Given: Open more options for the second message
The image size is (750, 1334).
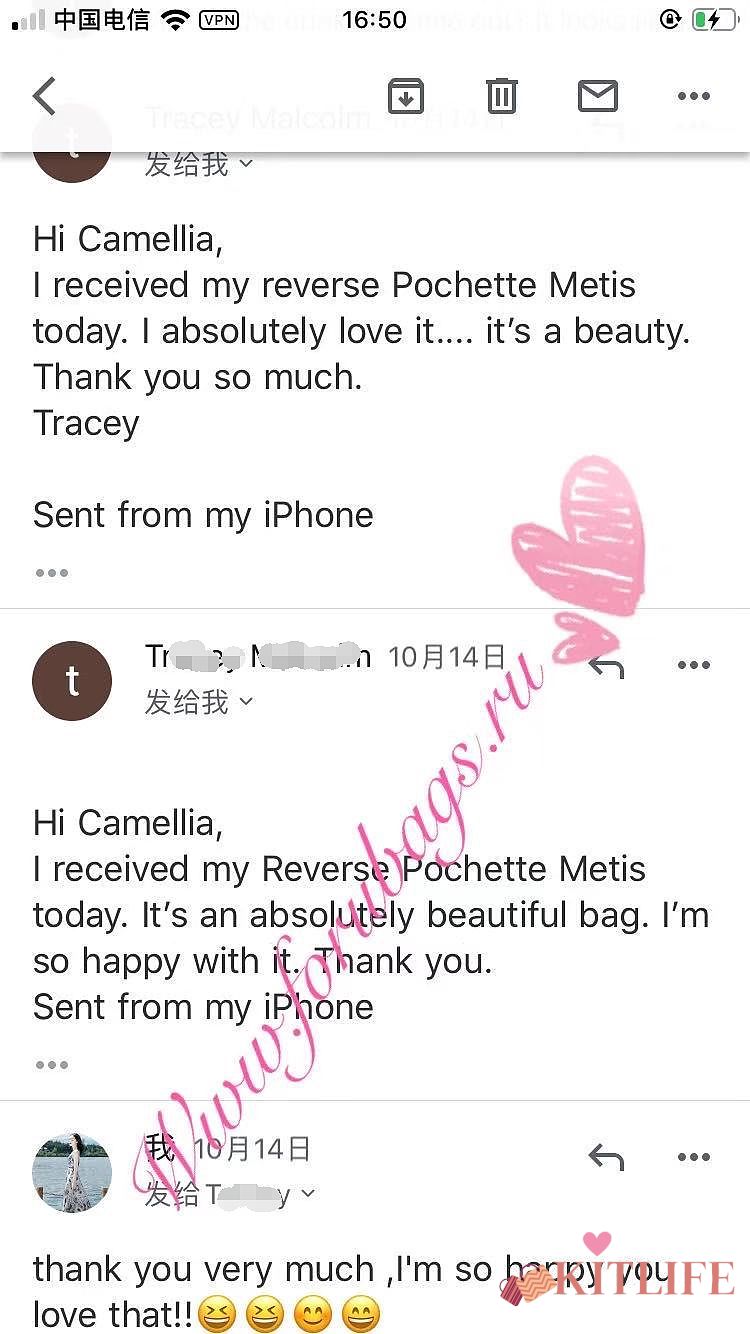Looking at the screenshot, I should click(693, 665).
